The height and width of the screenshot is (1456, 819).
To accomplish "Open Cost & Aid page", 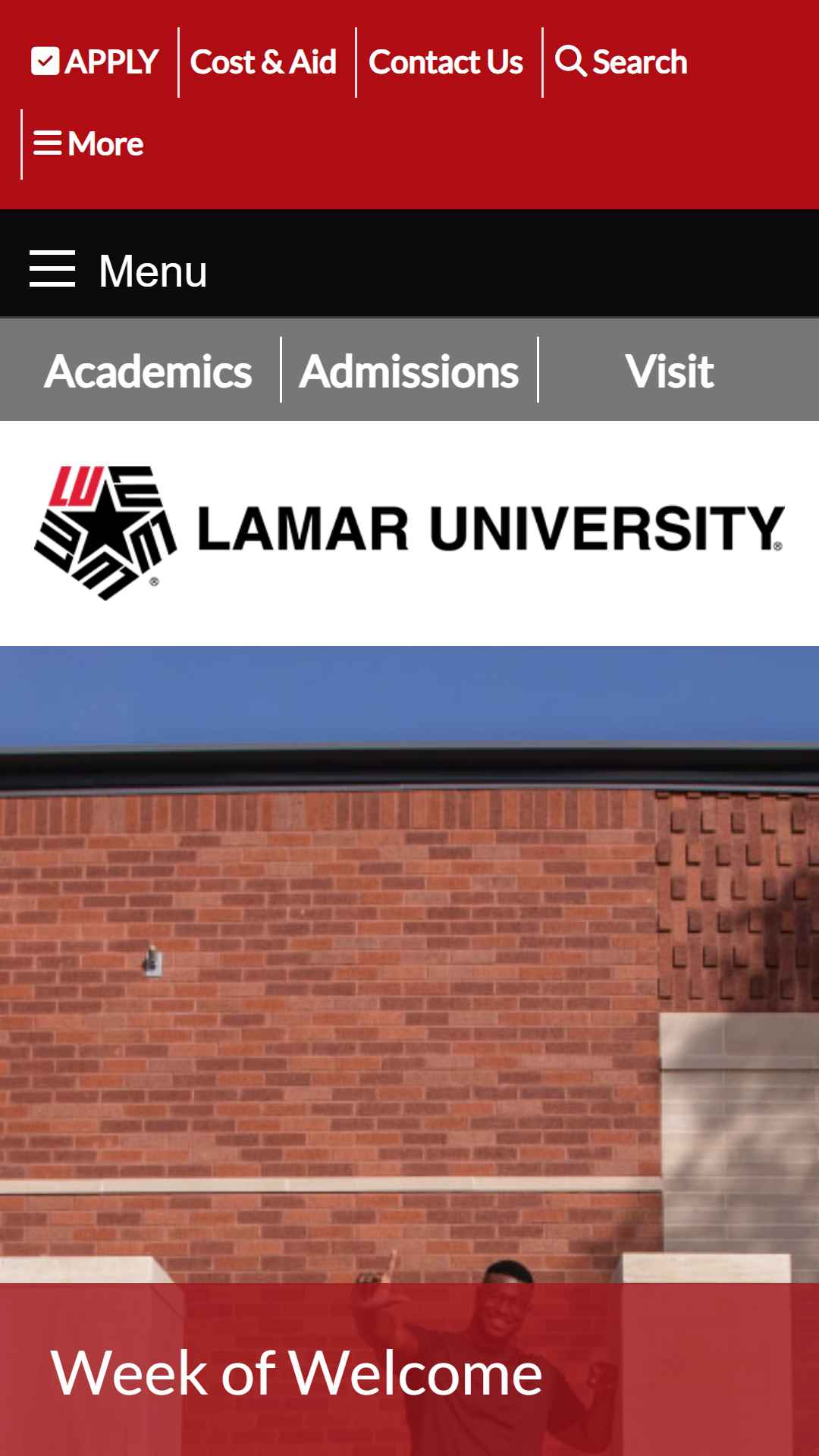I will [x=263, y=62].
